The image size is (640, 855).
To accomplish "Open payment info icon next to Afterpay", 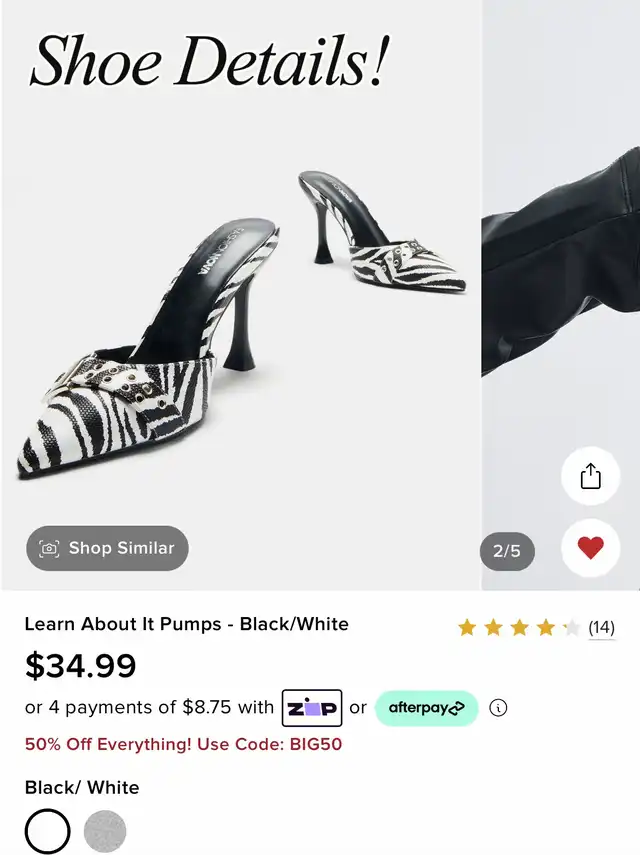I will click(x=498, y=708).
